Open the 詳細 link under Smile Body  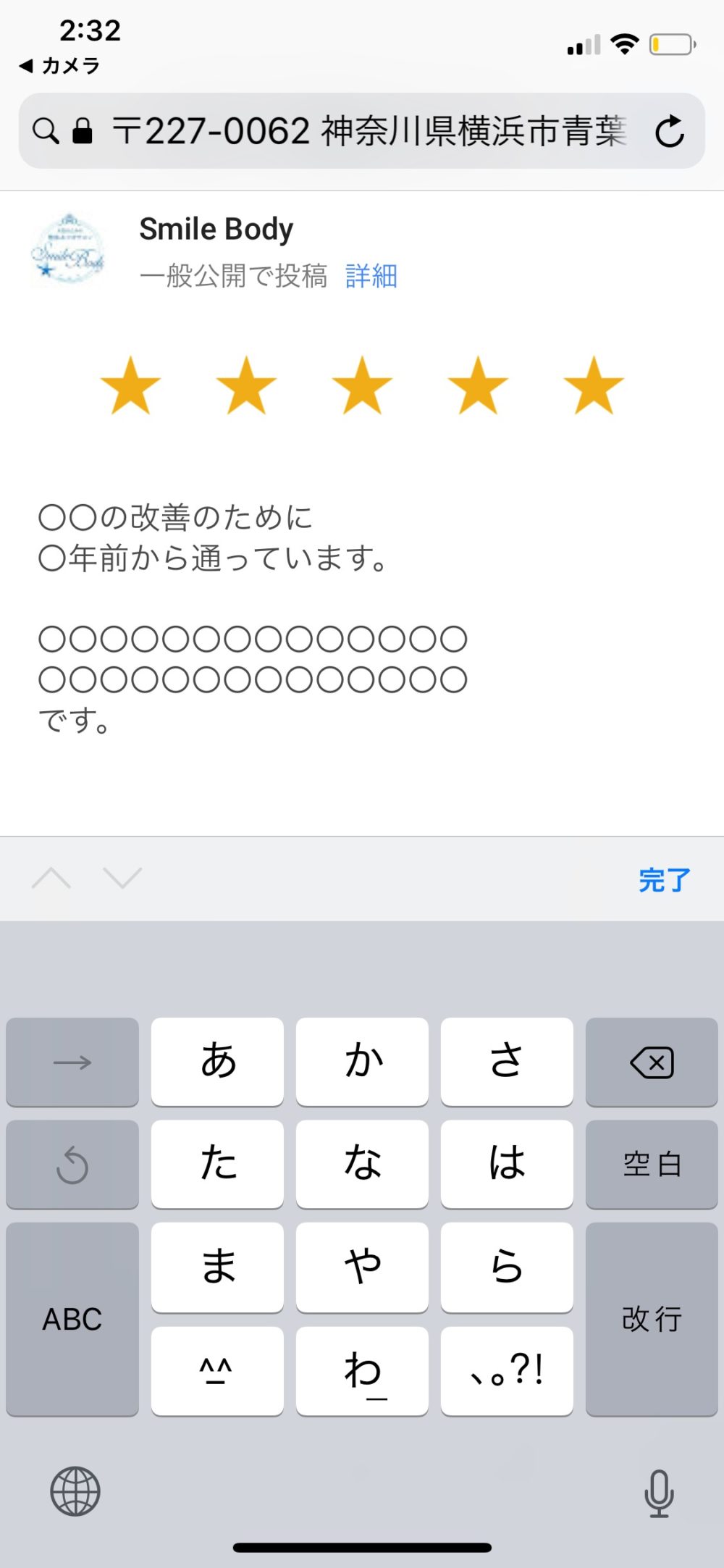coord(371,276)
